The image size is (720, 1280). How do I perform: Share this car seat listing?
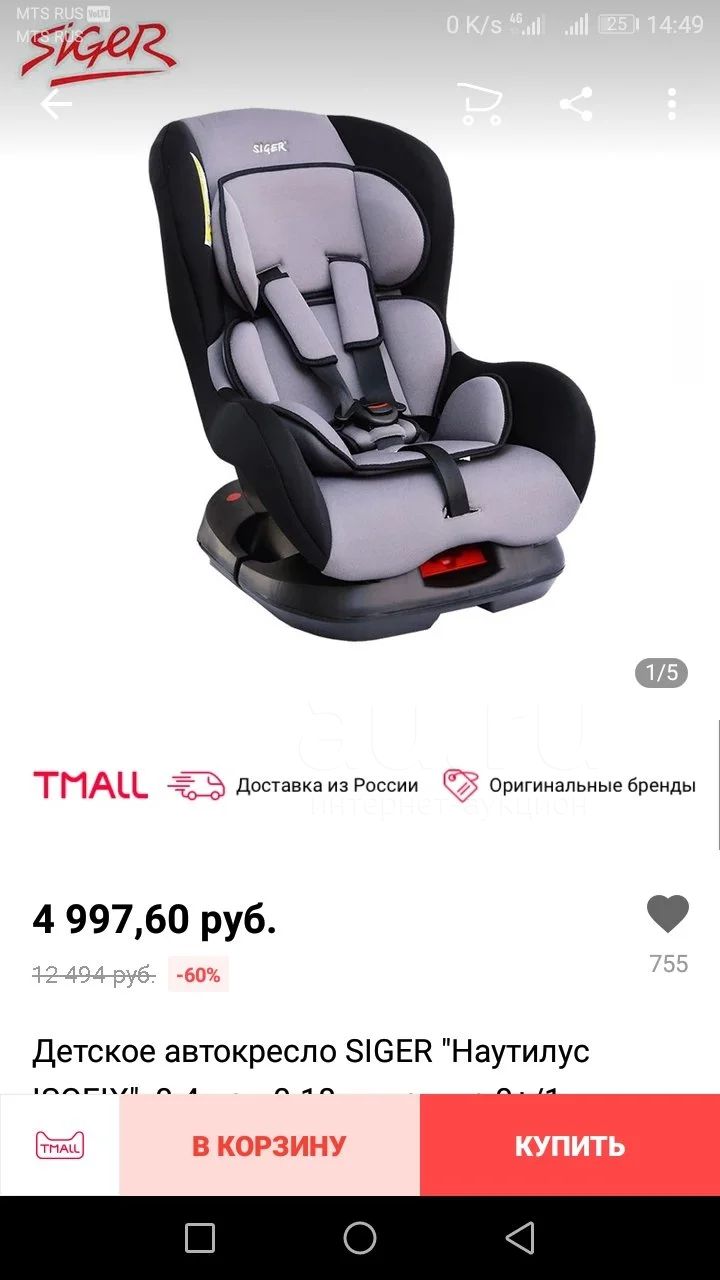point(576,104)
